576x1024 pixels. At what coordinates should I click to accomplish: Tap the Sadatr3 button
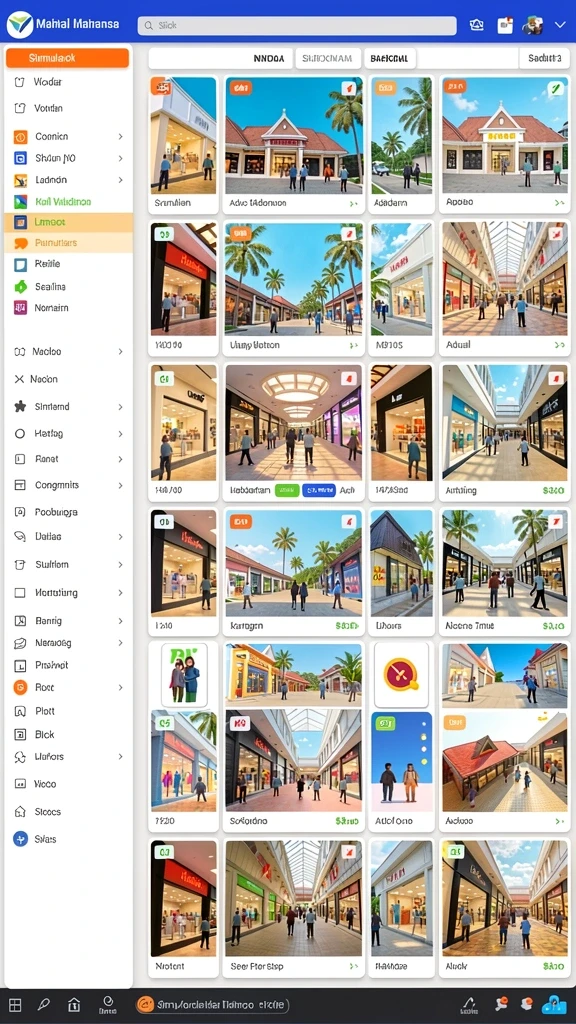545,58
